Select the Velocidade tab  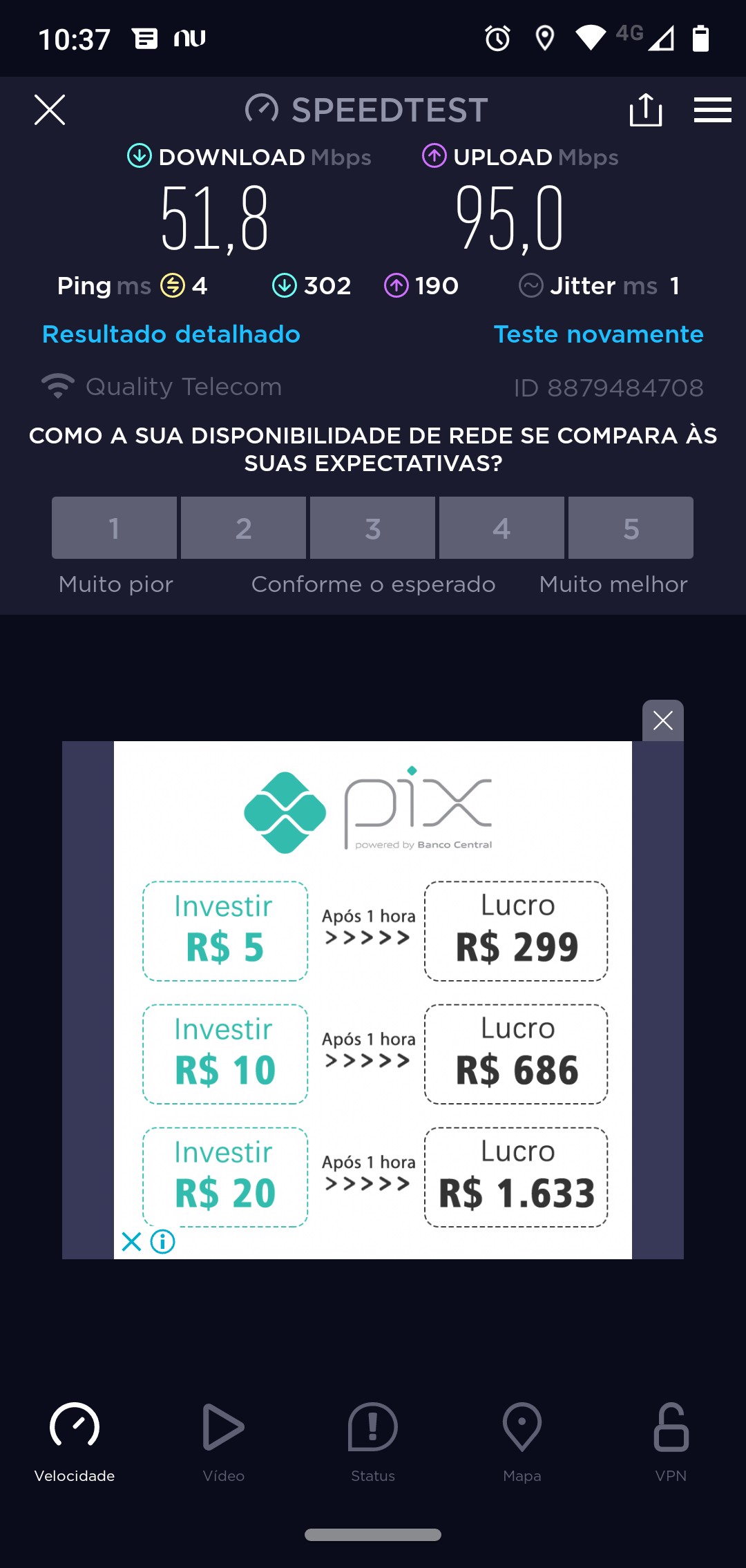75,1440
